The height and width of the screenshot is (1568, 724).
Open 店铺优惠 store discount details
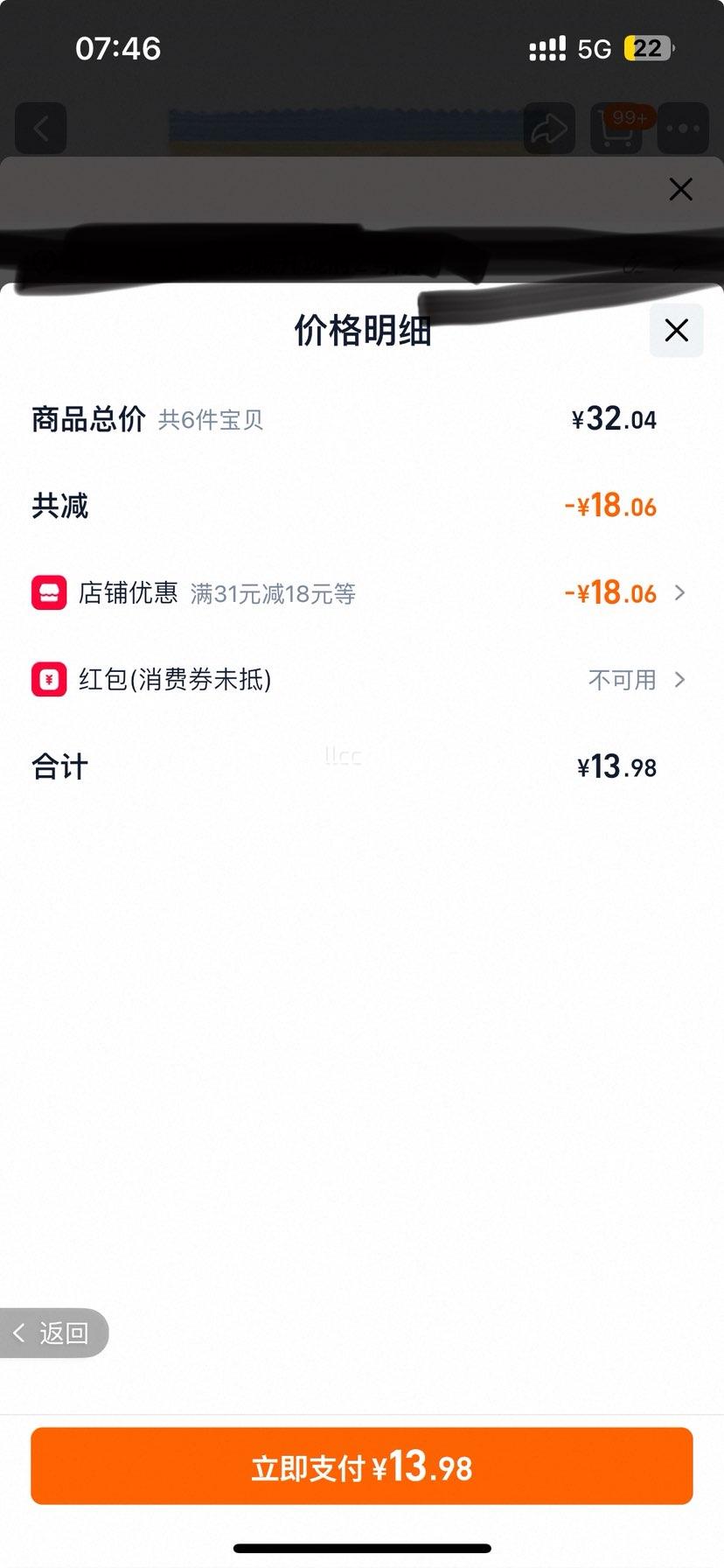[x=359, y=593]
